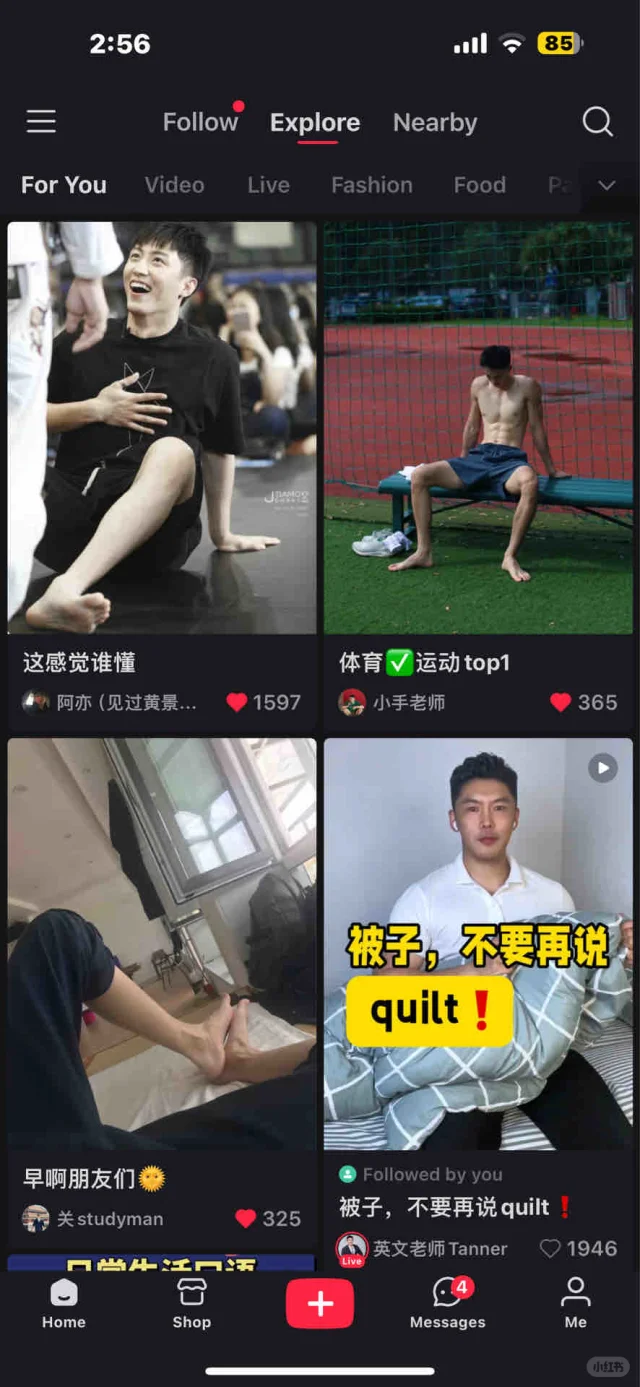This screenshot has height=1387, width=640.
Task: Switch to the Follow tab
Action: click(200, 122)
